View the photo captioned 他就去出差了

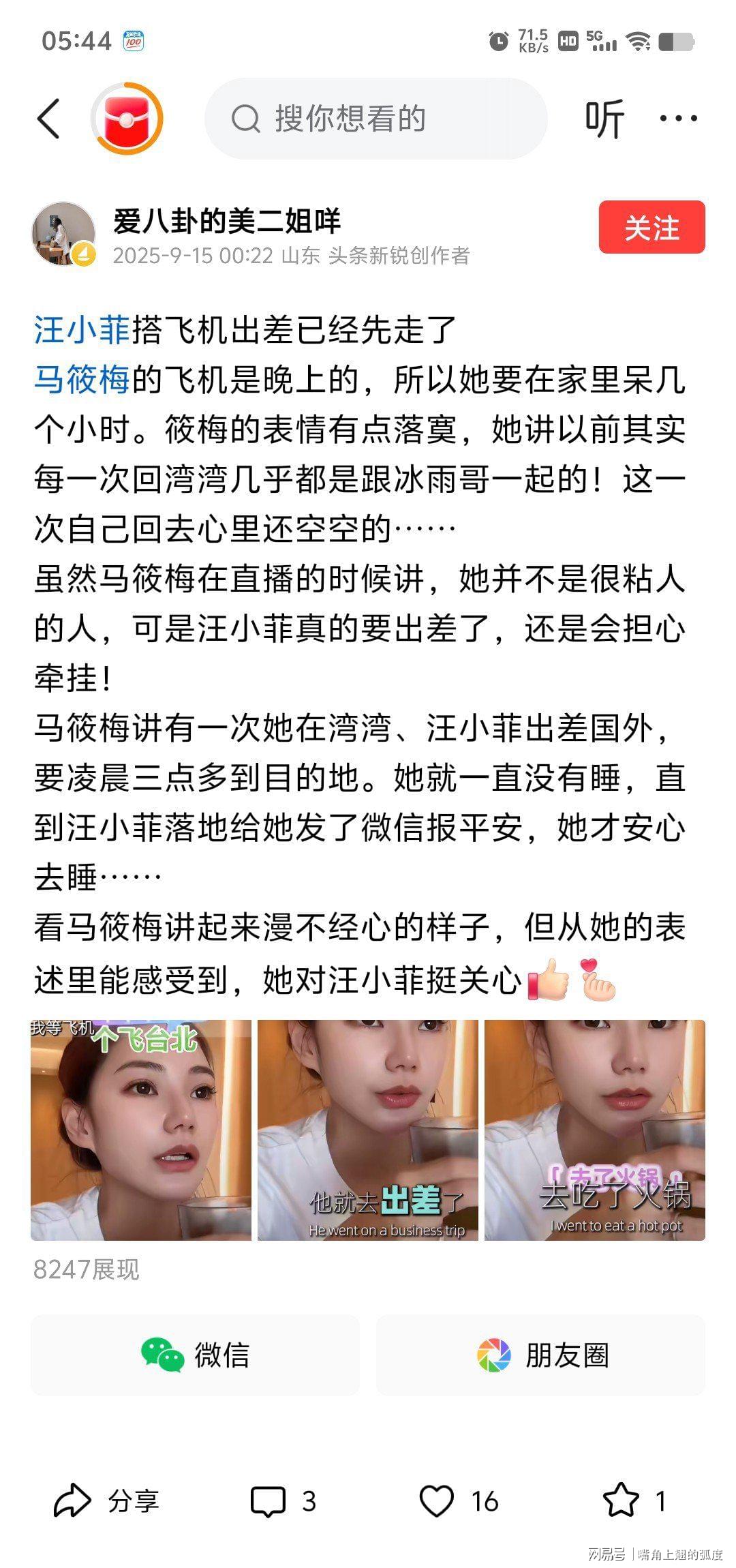pos(368,1130)
